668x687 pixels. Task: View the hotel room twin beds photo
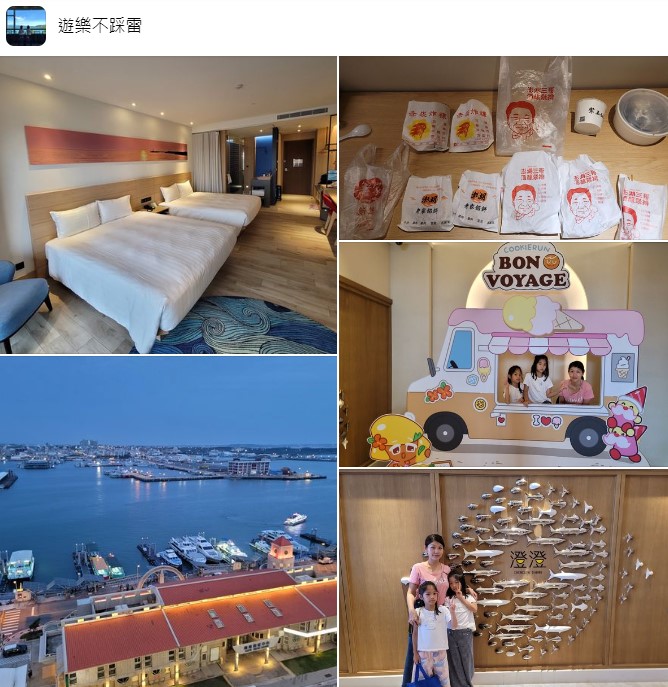(x=168, y=205)
